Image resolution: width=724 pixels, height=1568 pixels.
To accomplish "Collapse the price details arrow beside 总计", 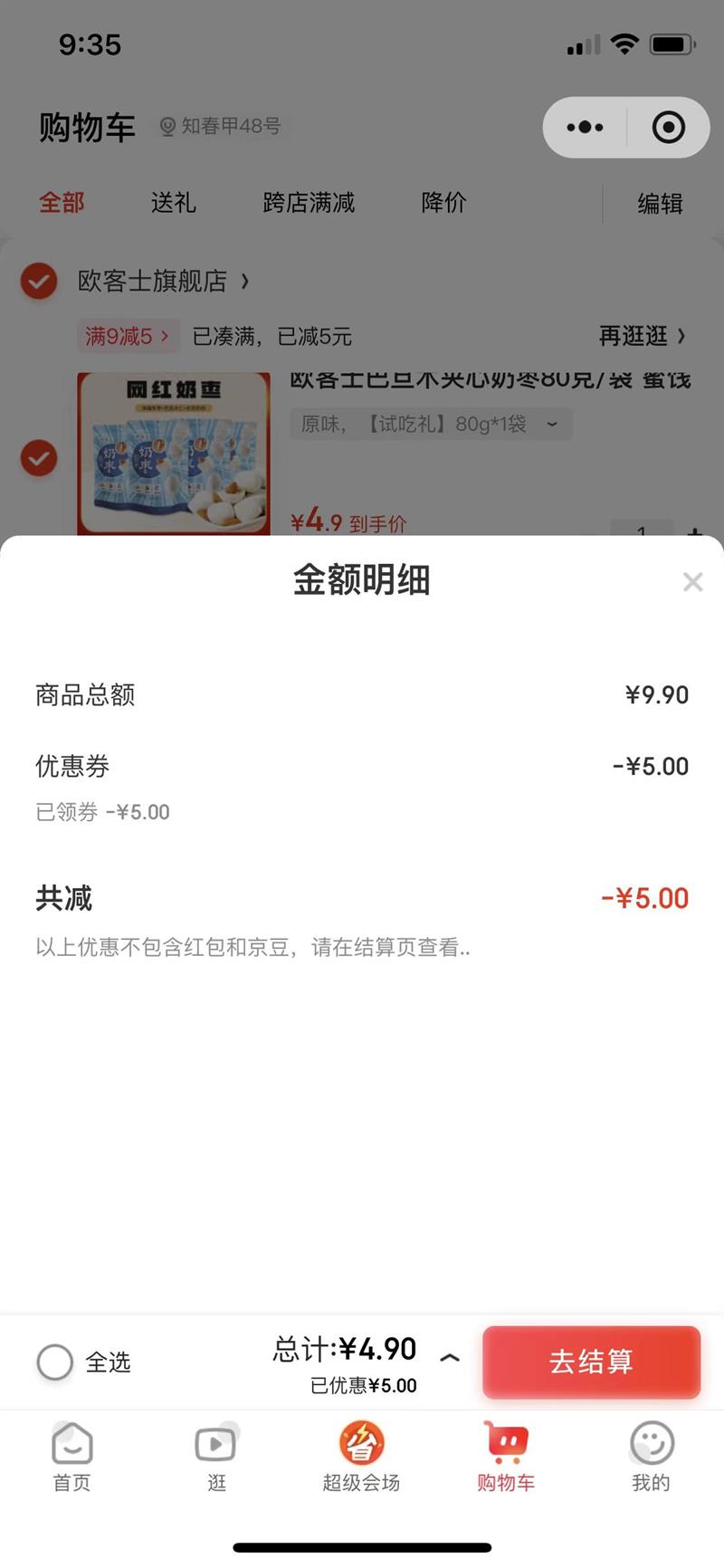I will click(450, 1357).
